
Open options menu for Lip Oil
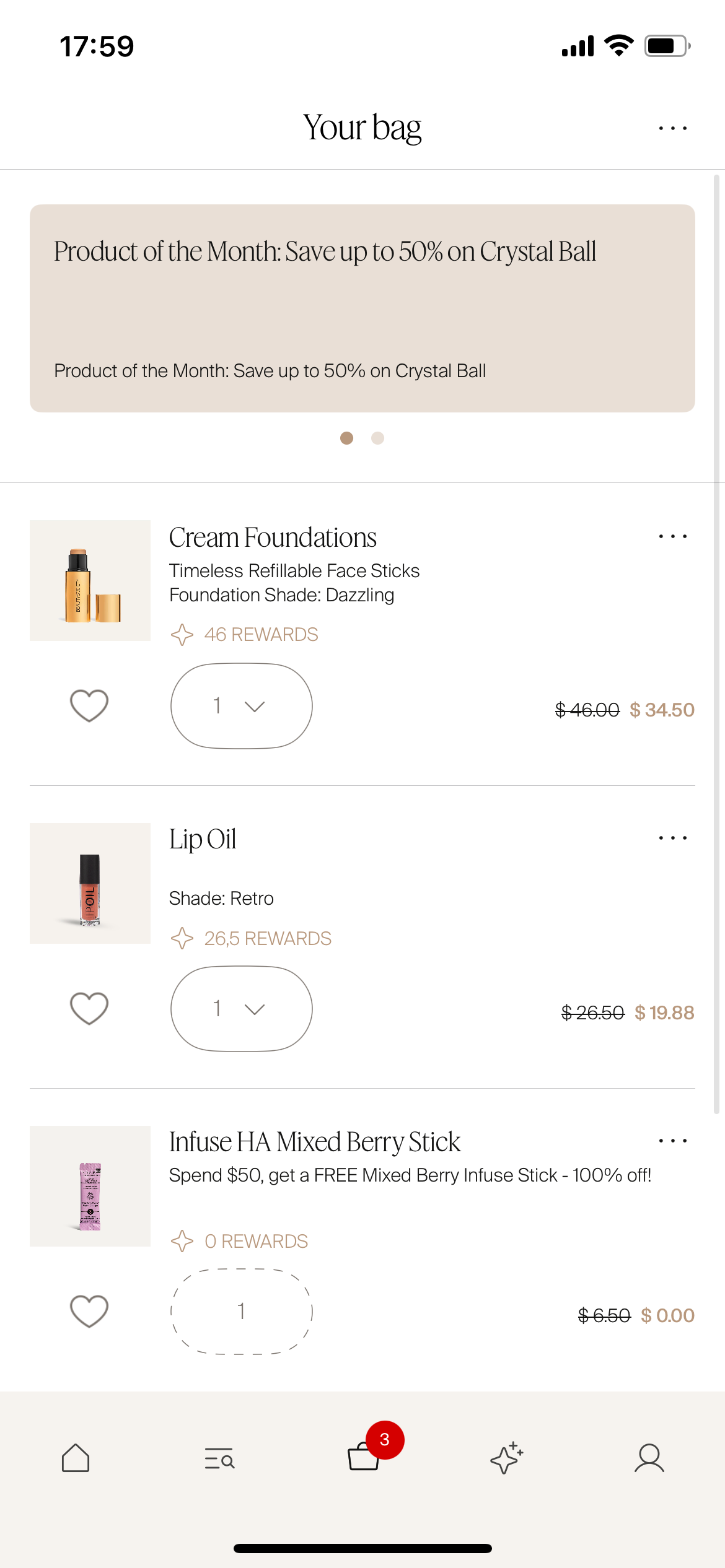[x=672, y=838]
